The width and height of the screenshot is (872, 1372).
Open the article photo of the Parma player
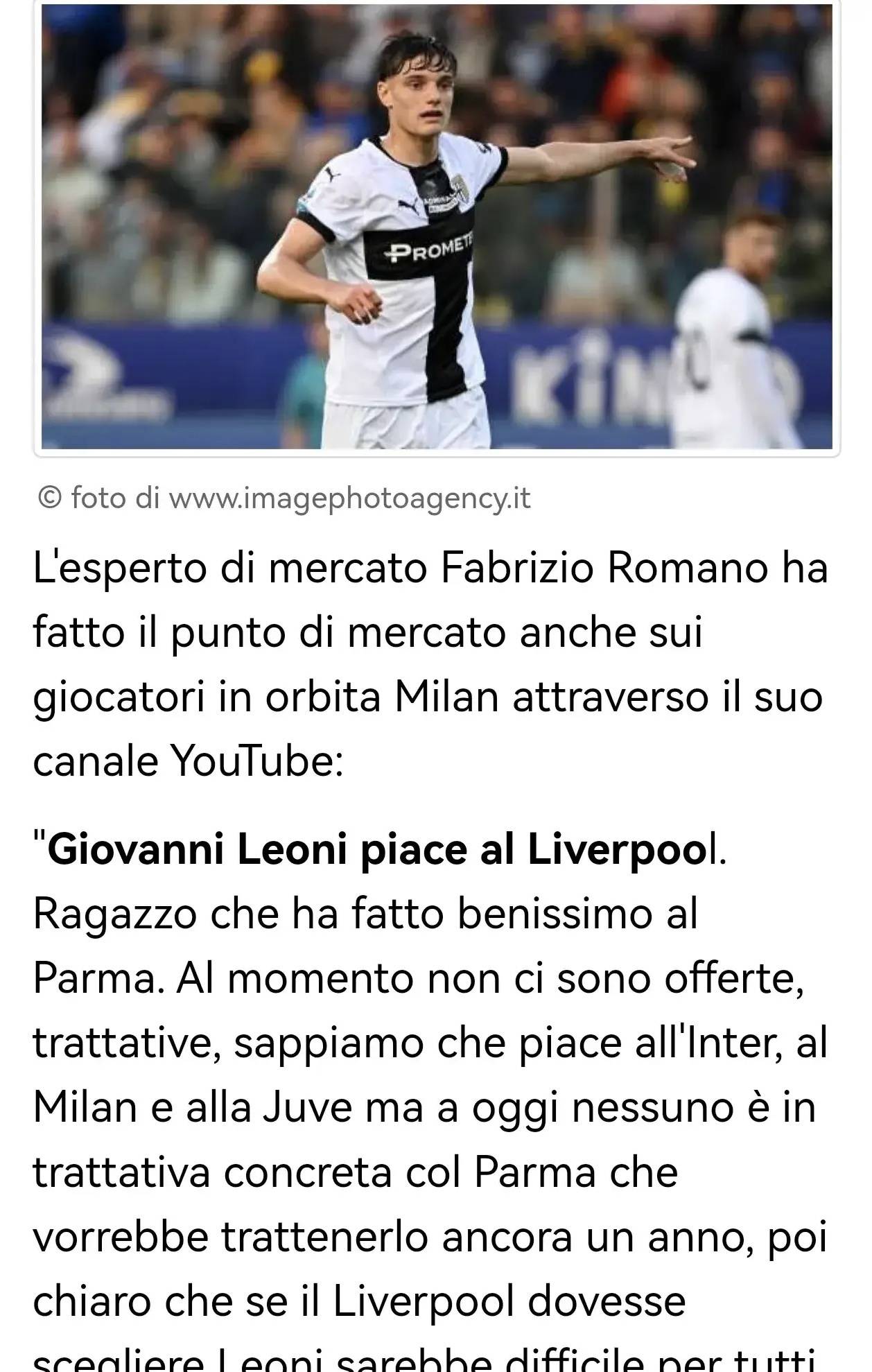point(437,226)
